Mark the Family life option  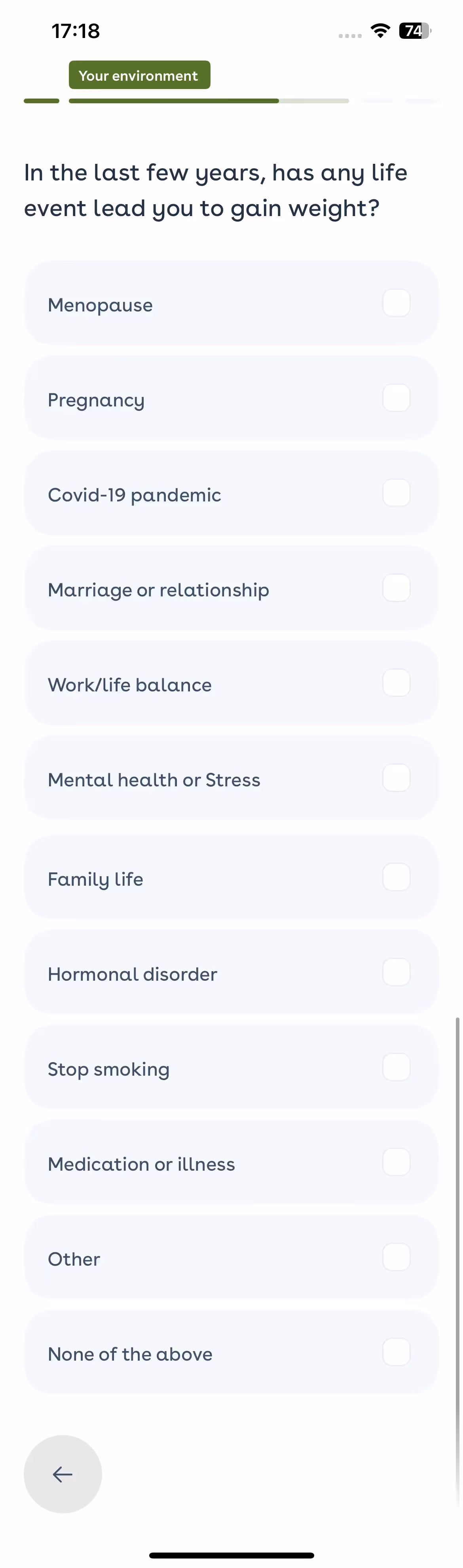[231, 877]
